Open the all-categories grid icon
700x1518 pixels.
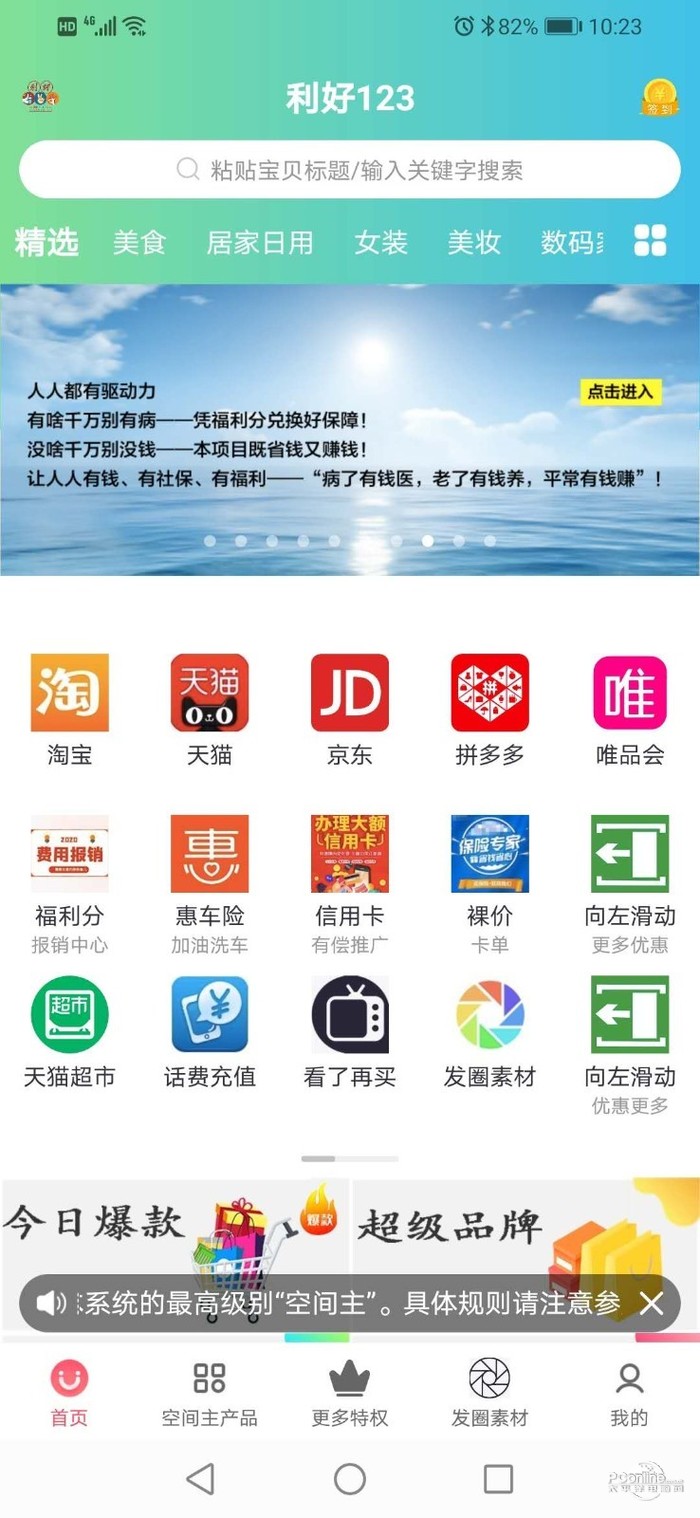point(651,241)
